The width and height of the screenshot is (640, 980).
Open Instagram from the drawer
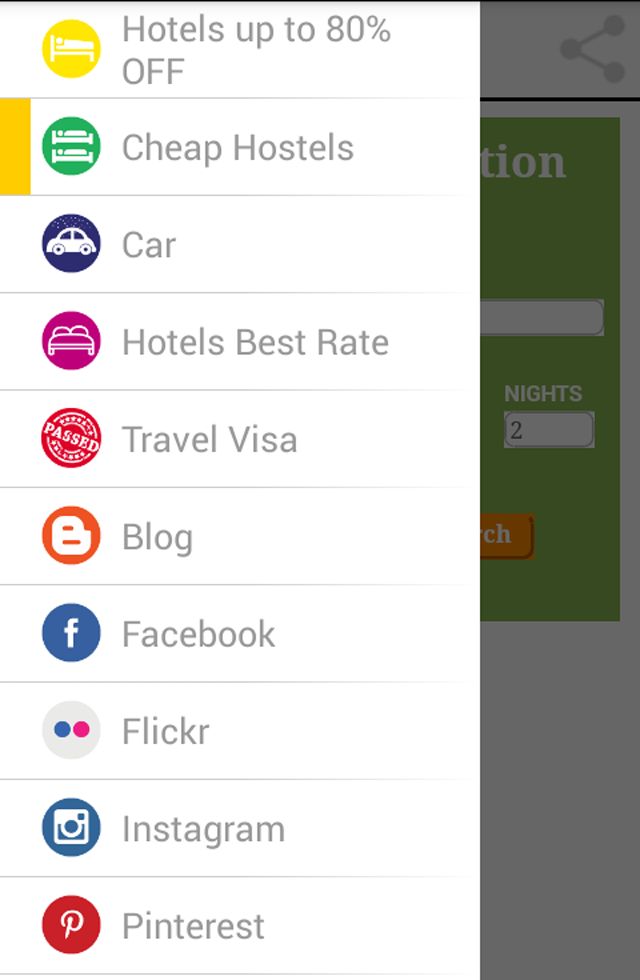(240, 829)
